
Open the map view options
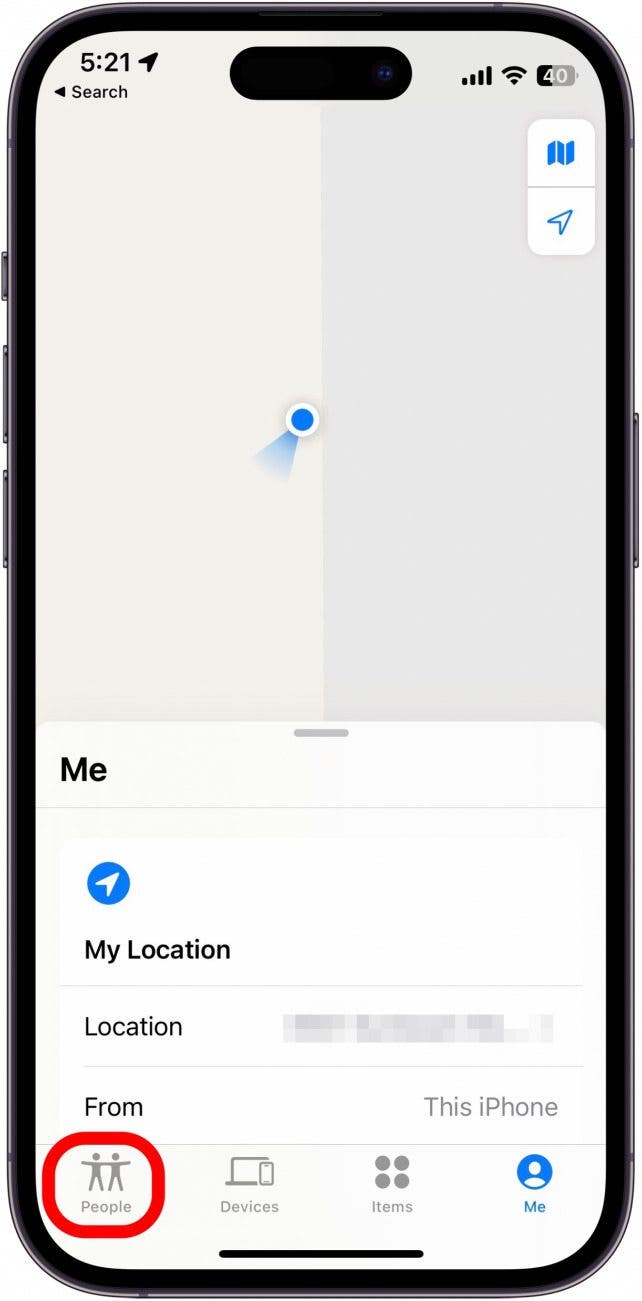pyautogui.click(x=561, y=153)
